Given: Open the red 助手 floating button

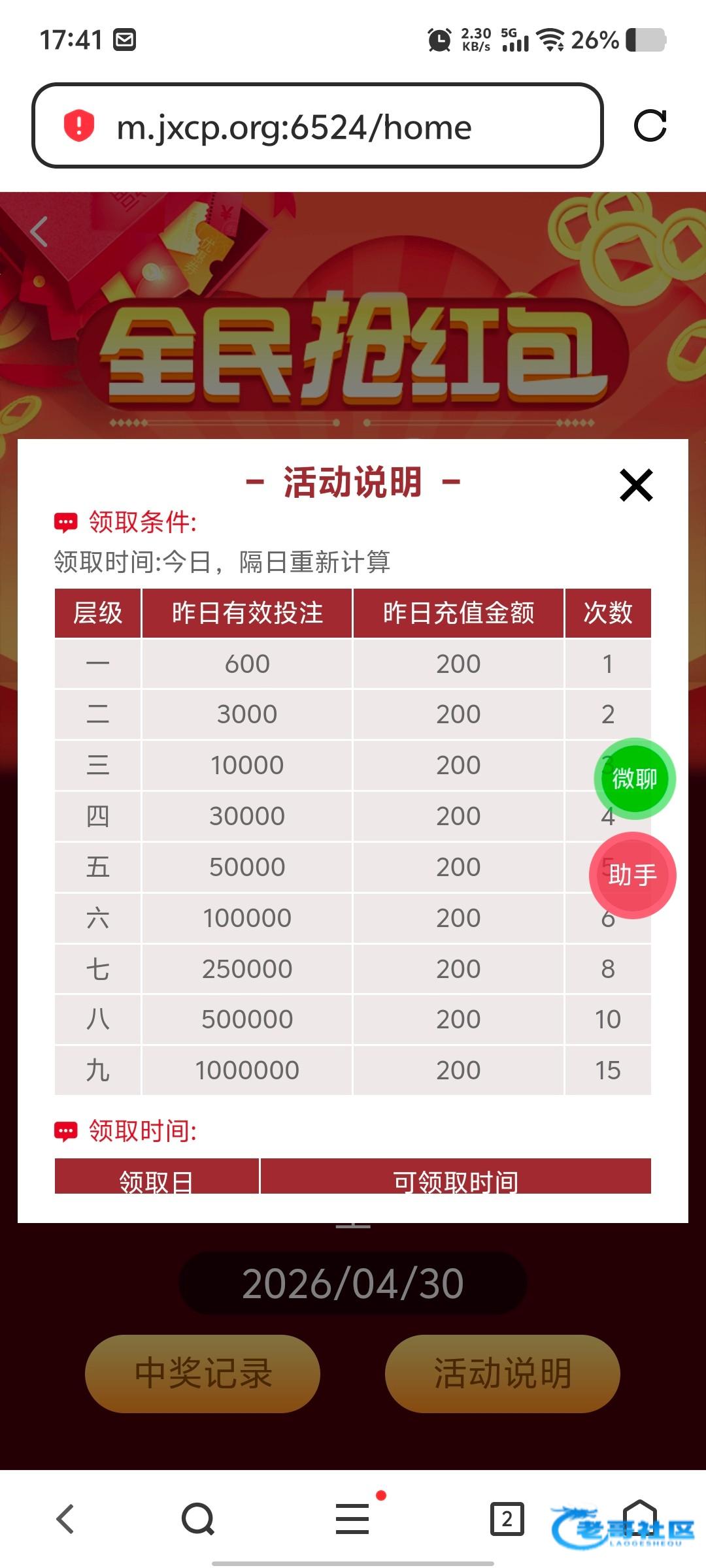Looking at the screenshot, I should coord(633,875).
